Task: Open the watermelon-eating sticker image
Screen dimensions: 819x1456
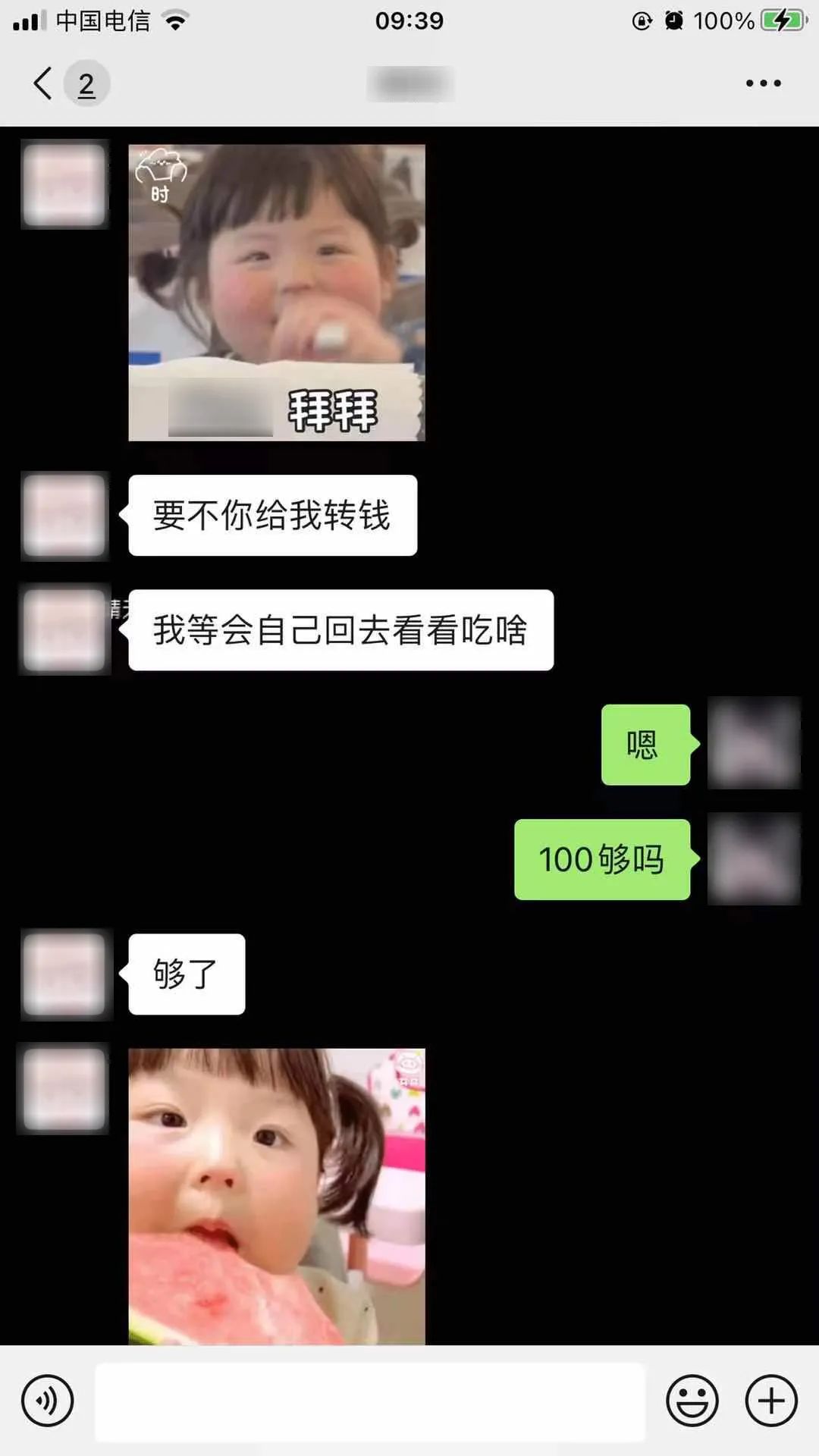Action: point(277,1196)
